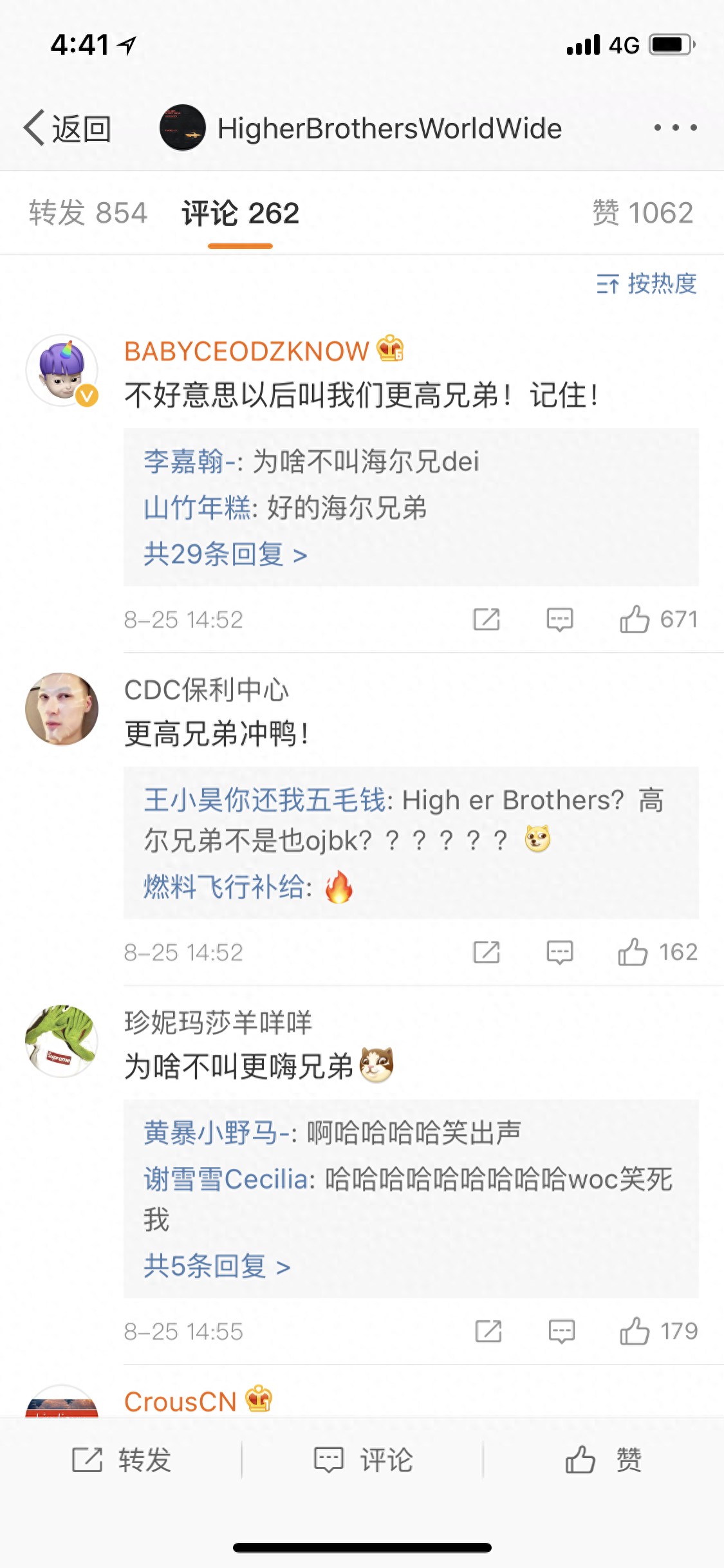Open HigherBrothersWorldWide profile from header
Screen dimensions: 724x1568
point(360,128)
